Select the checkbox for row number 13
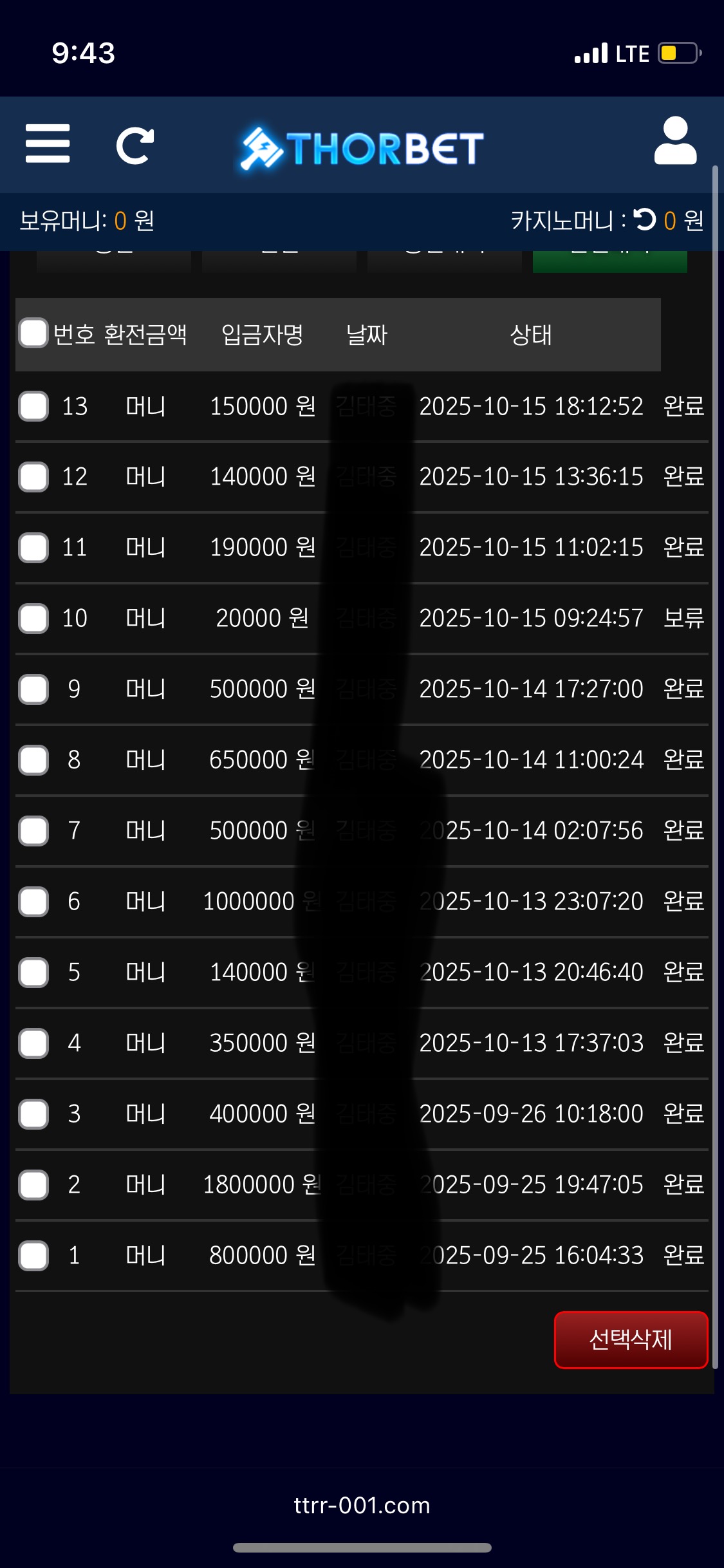 pyautogui.click(x=33, y=406)
